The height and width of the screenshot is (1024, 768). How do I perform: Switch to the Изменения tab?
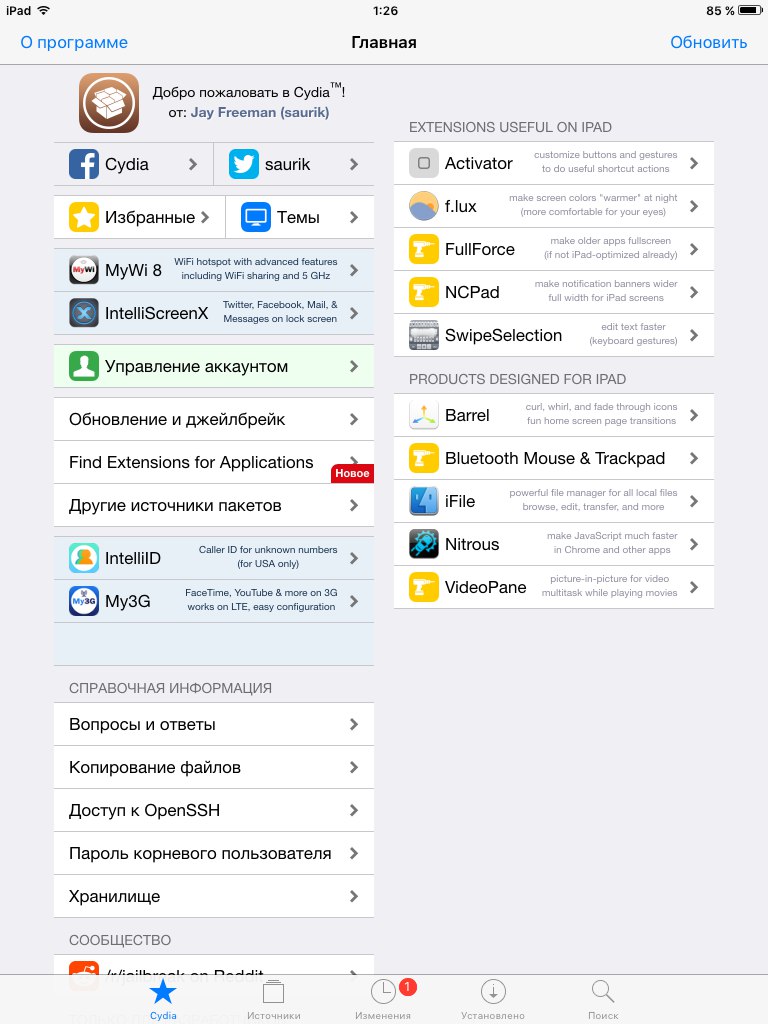[383, 998]
